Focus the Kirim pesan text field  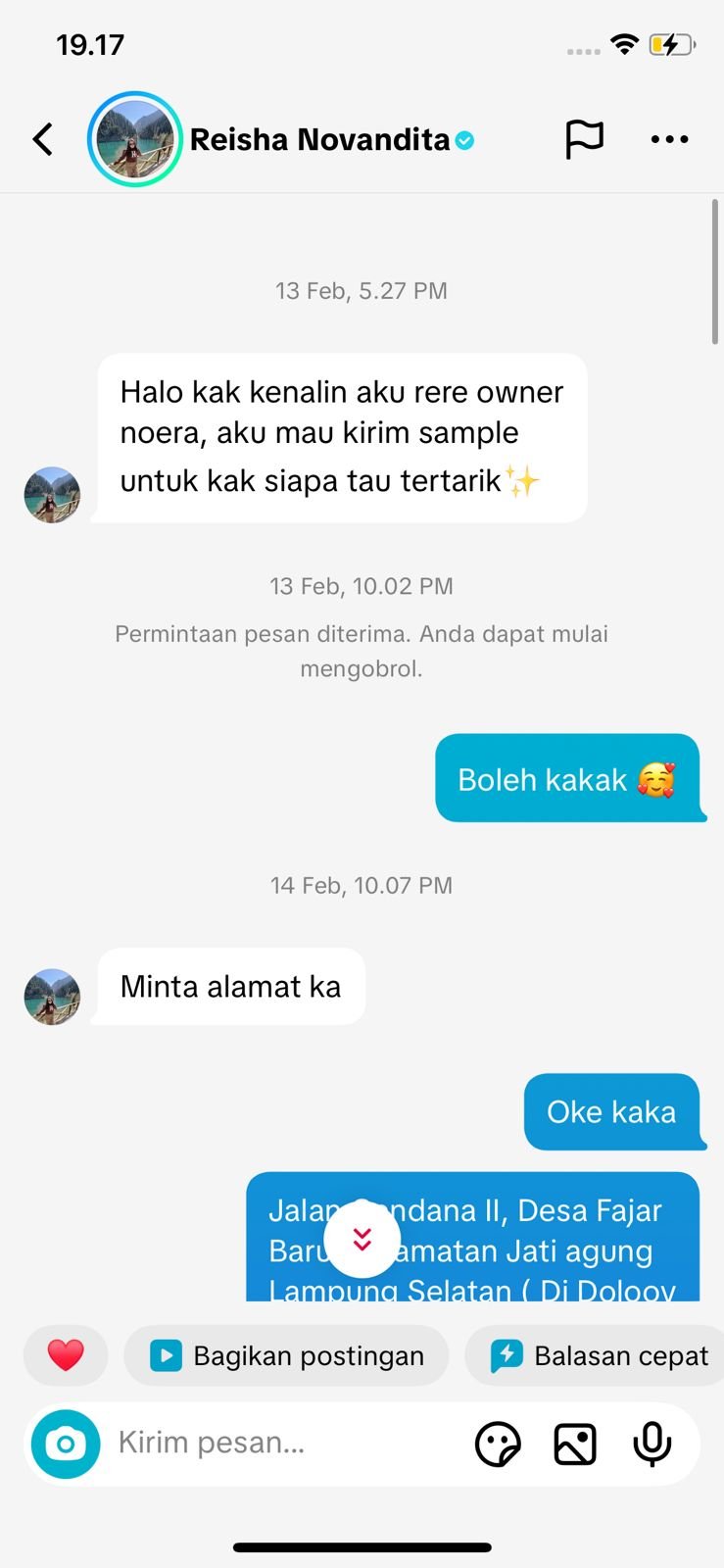[x=284, y=1443]
